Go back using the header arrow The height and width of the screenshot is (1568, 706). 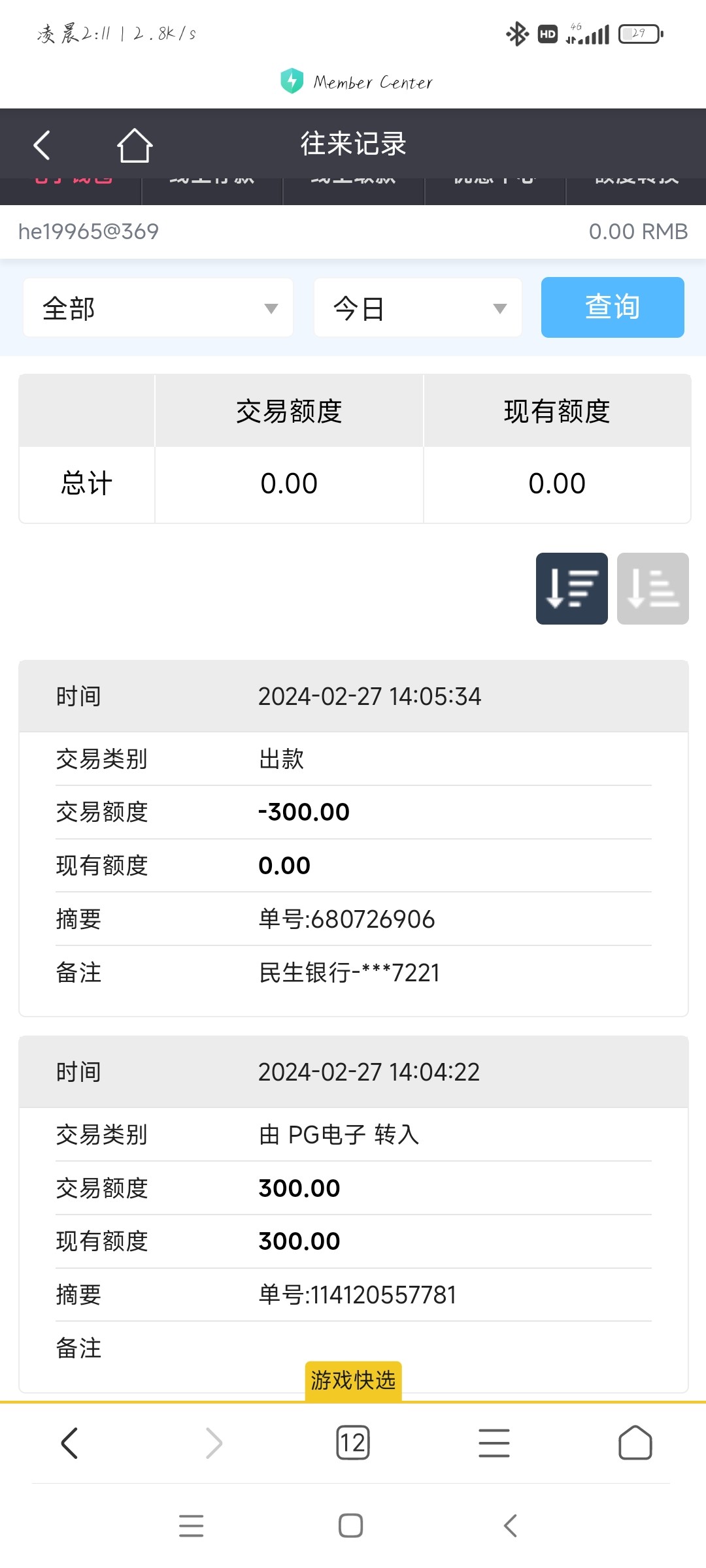click(x=42, y=144)
